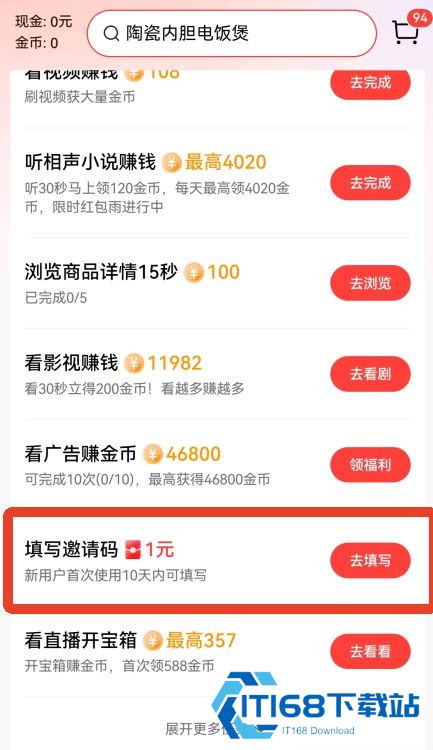
Task: Tap 去填写 to enter invitation code
Action: pos(370,560)
